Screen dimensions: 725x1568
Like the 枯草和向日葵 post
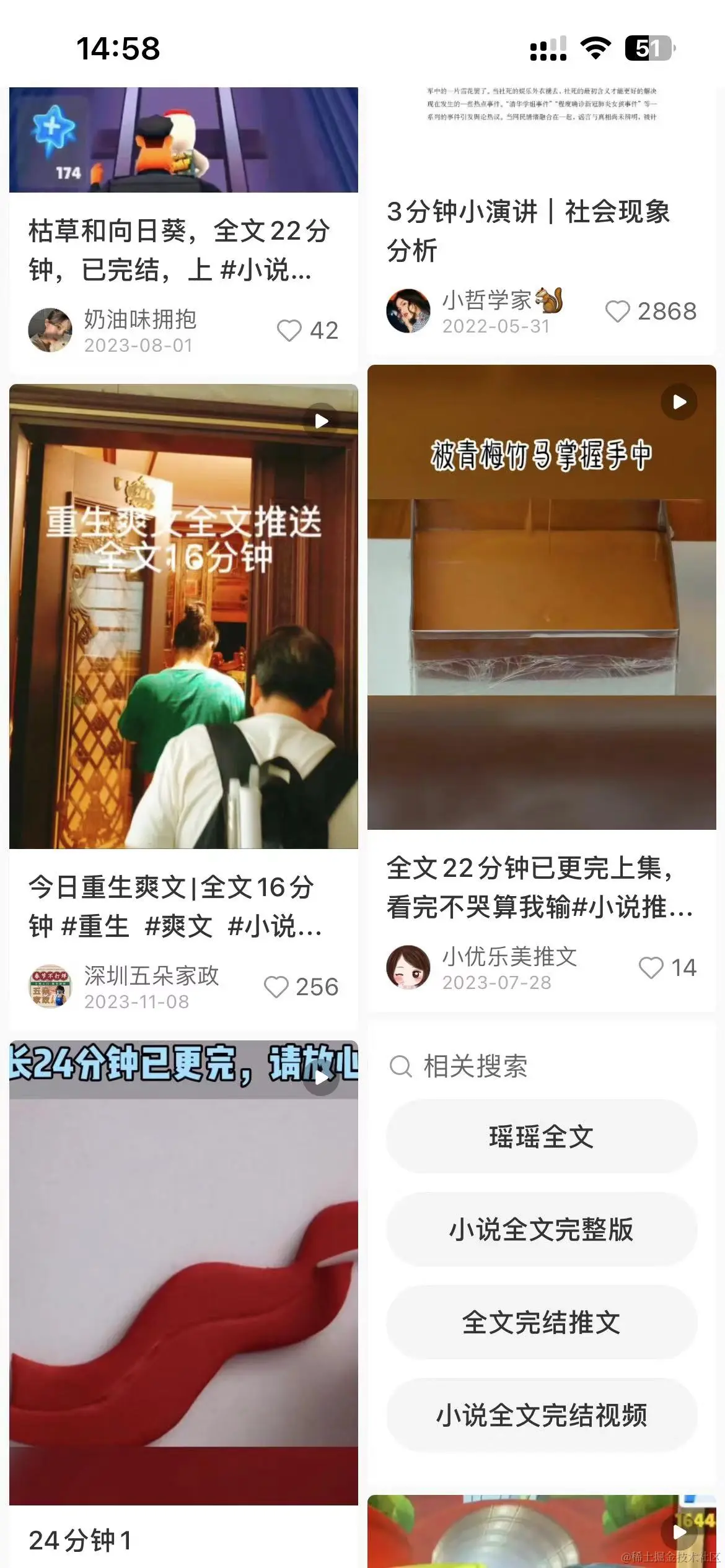289,331
